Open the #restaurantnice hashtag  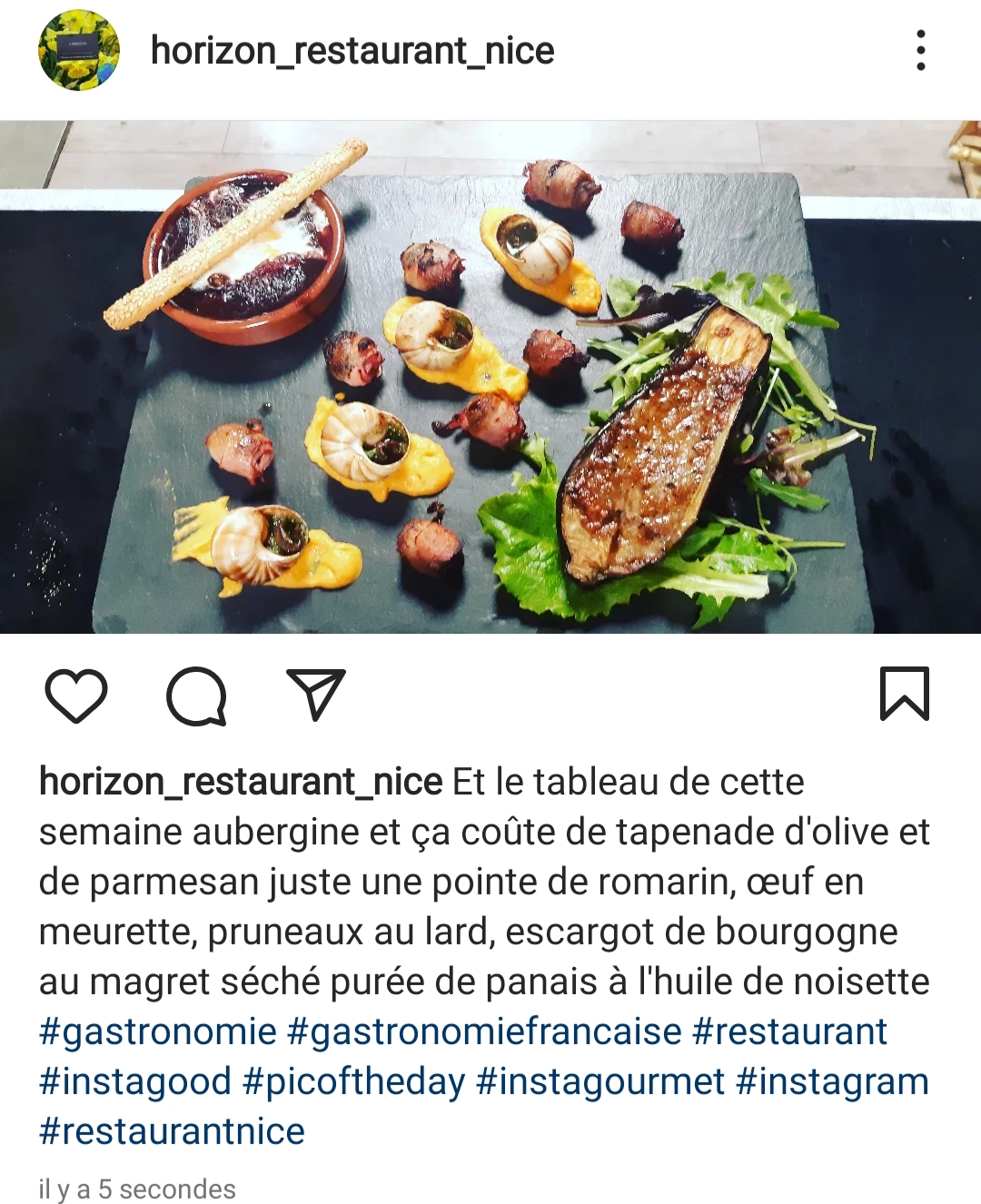[172, 1131]
